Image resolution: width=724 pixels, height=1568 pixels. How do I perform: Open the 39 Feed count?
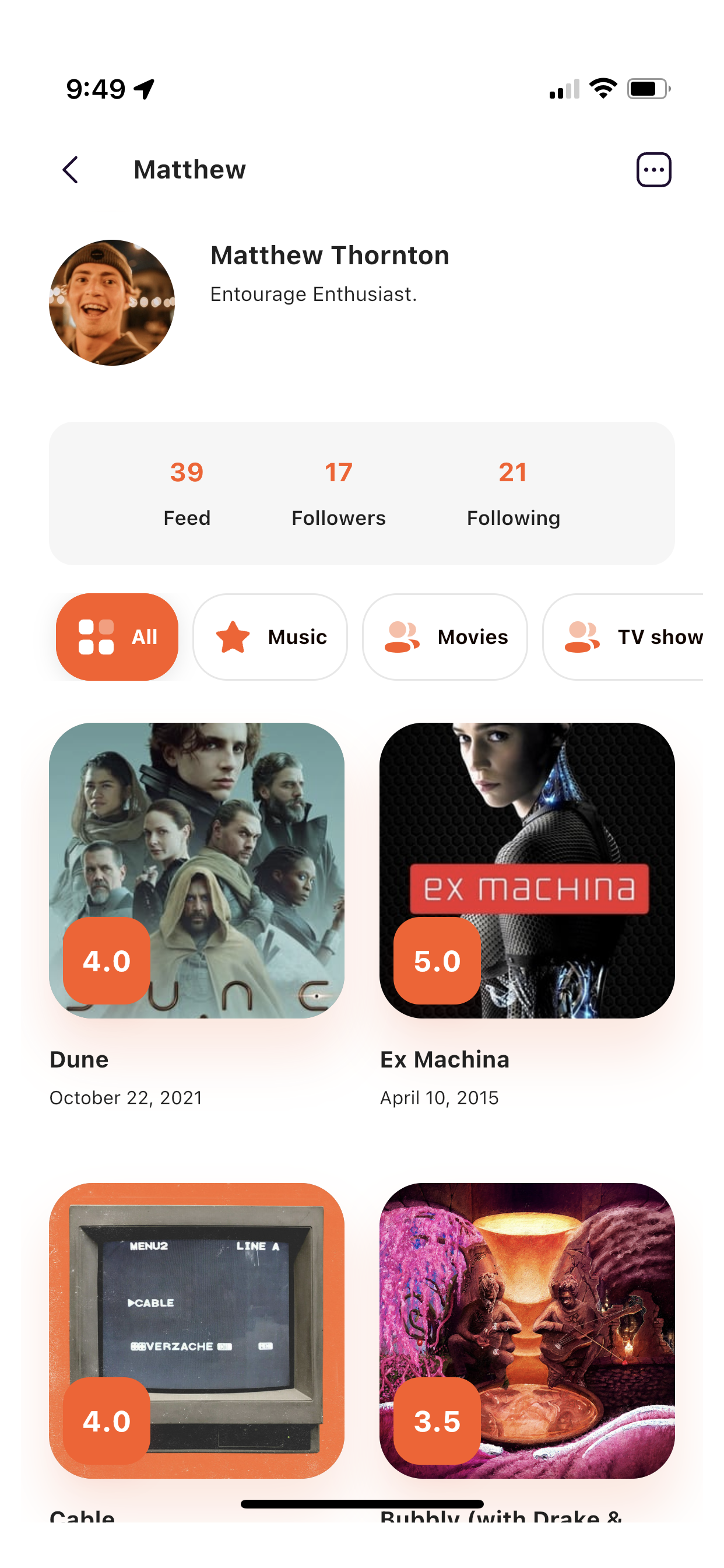click(187, 494)
